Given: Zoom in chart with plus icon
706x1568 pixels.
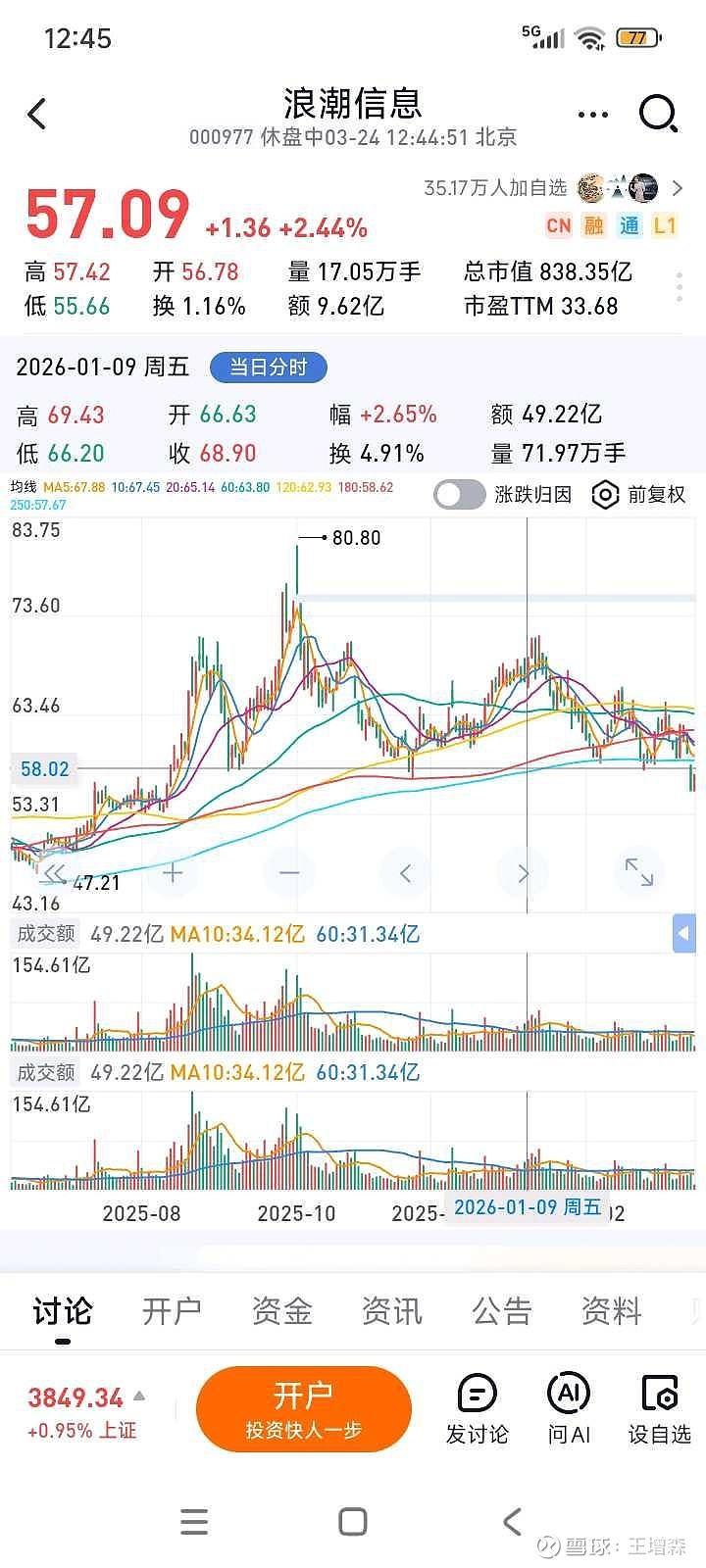Looking at the screenshot, I should (x=173, y=871).
